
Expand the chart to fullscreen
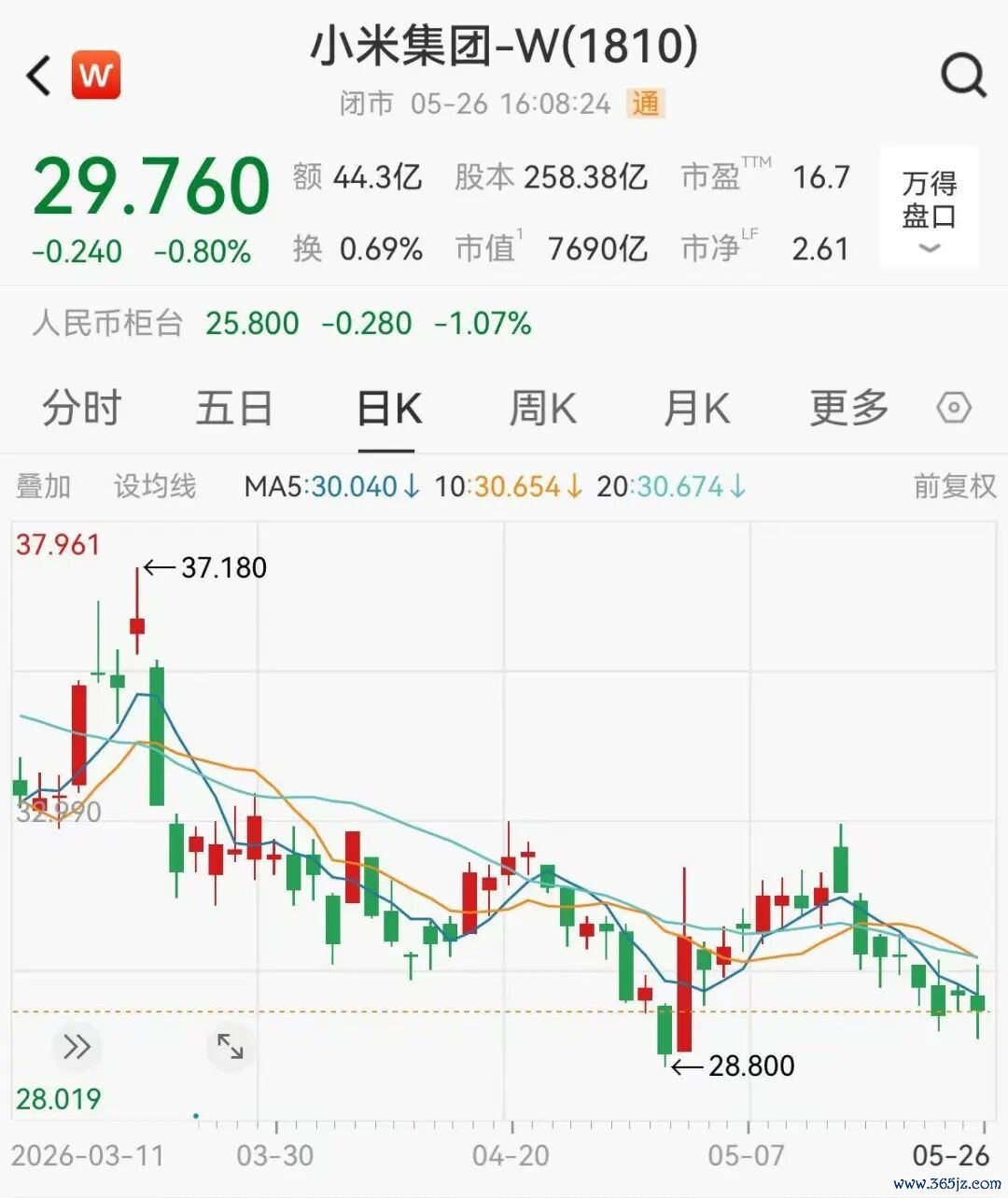coord(230,1047)
